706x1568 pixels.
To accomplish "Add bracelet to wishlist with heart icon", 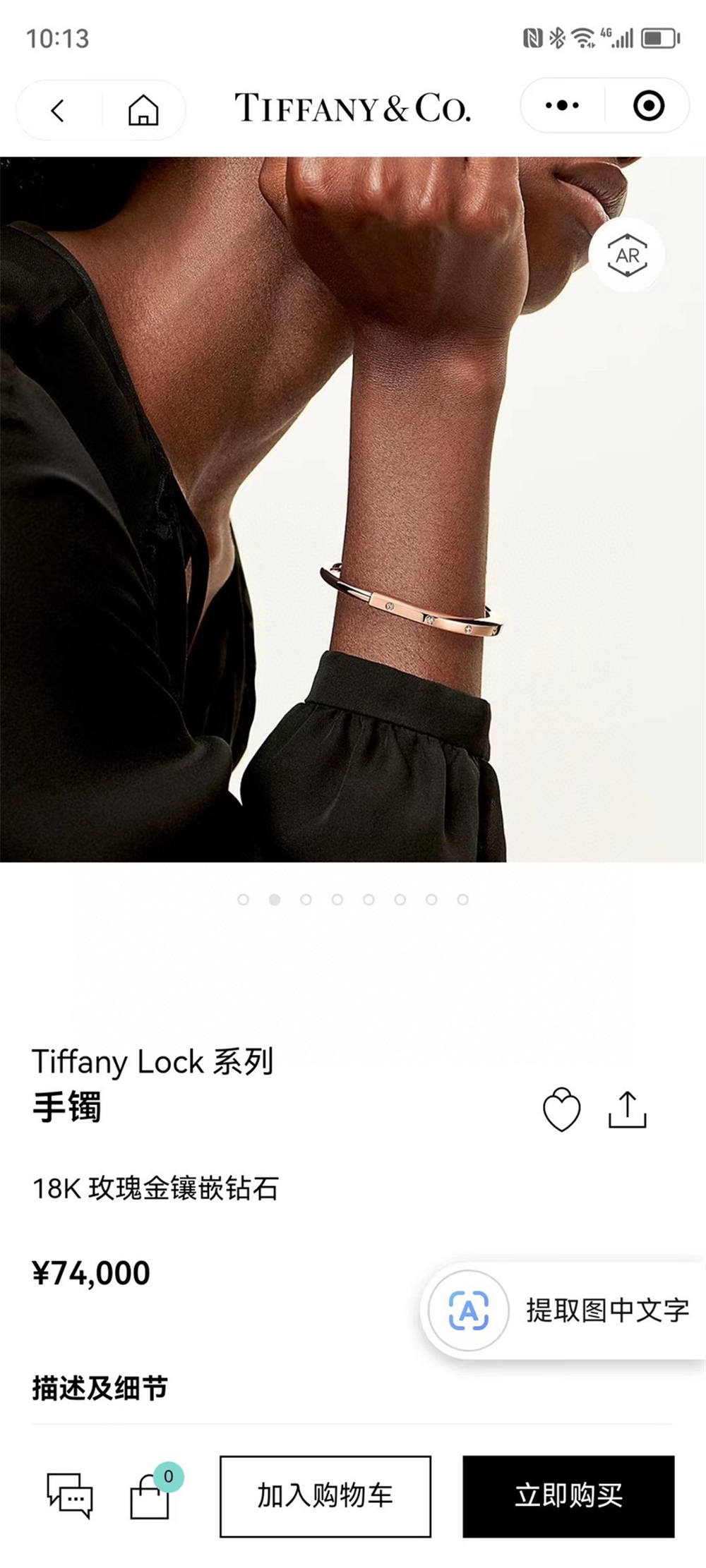I will (561, 1109).
